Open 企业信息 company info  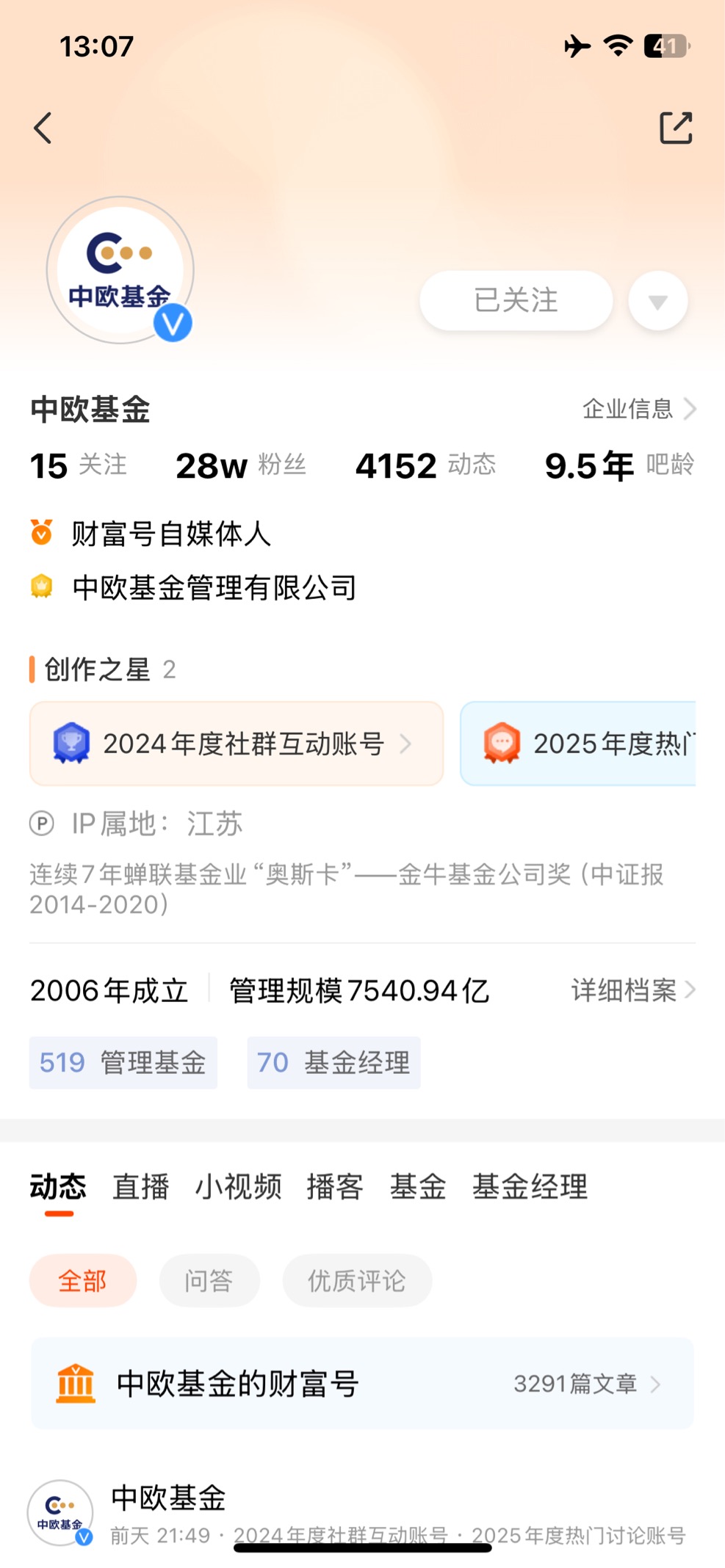pyautogui.click(x=639, y=409)
